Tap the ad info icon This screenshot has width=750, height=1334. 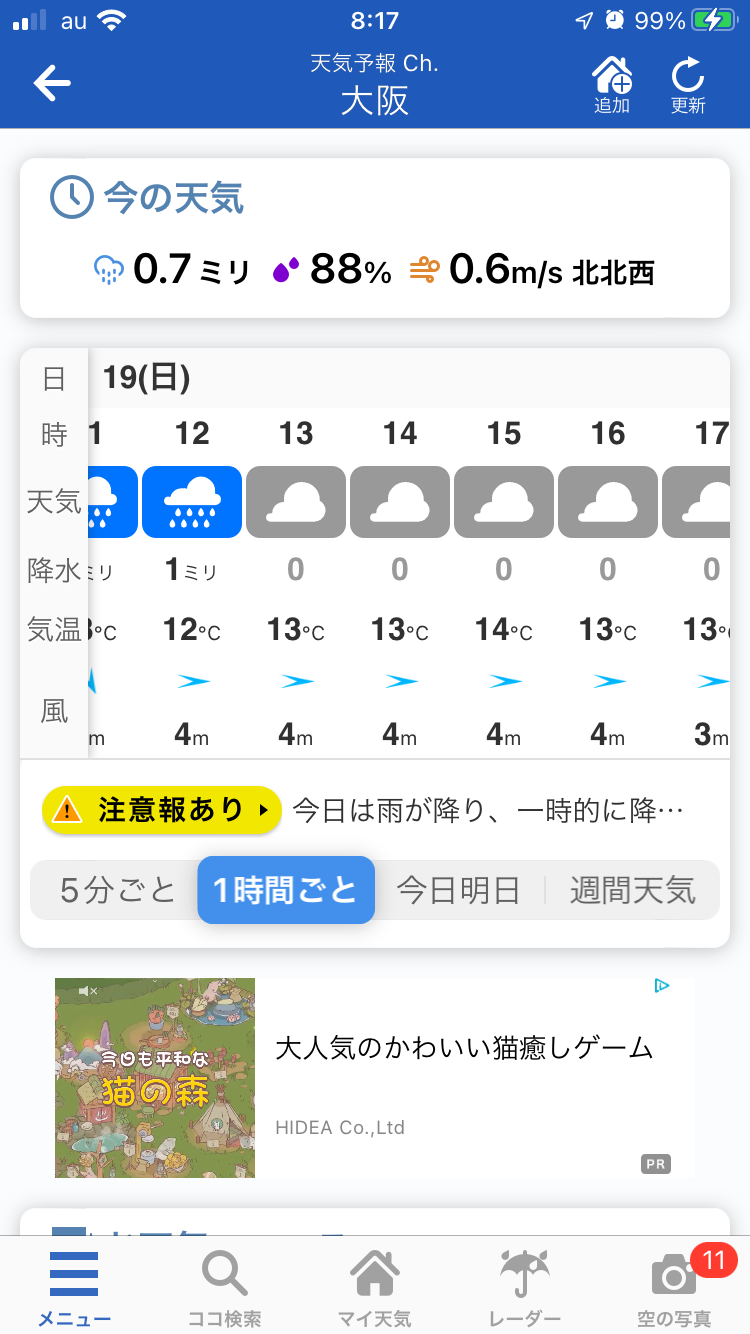point(661,986)
